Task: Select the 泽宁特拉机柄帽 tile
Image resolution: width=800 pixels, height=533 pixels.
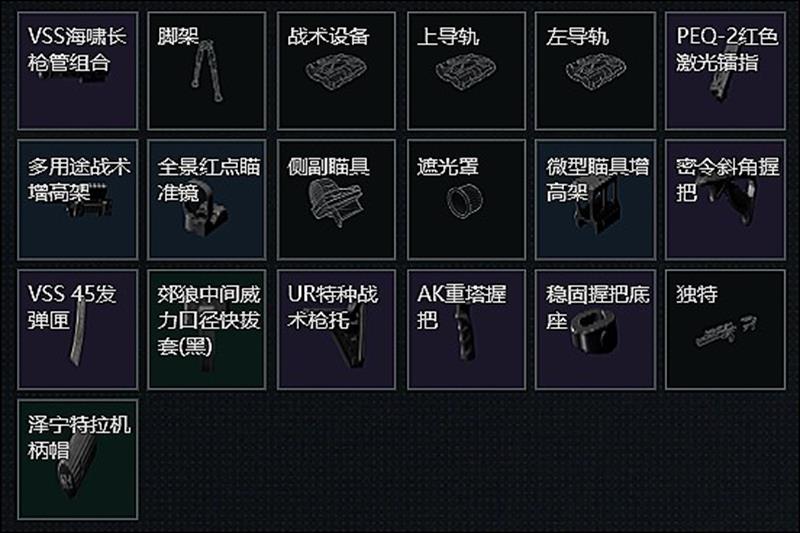Action: (77, 457)
